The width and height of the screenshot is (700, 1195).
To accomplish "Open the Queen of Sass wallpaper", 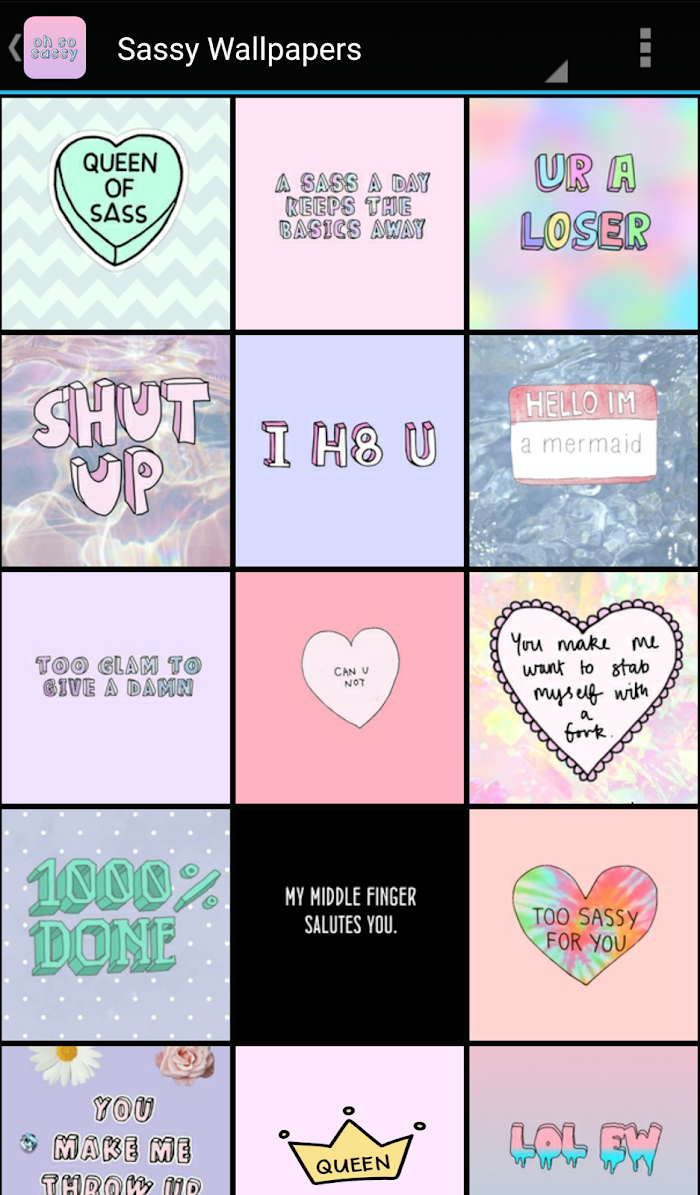I will 116,213.
